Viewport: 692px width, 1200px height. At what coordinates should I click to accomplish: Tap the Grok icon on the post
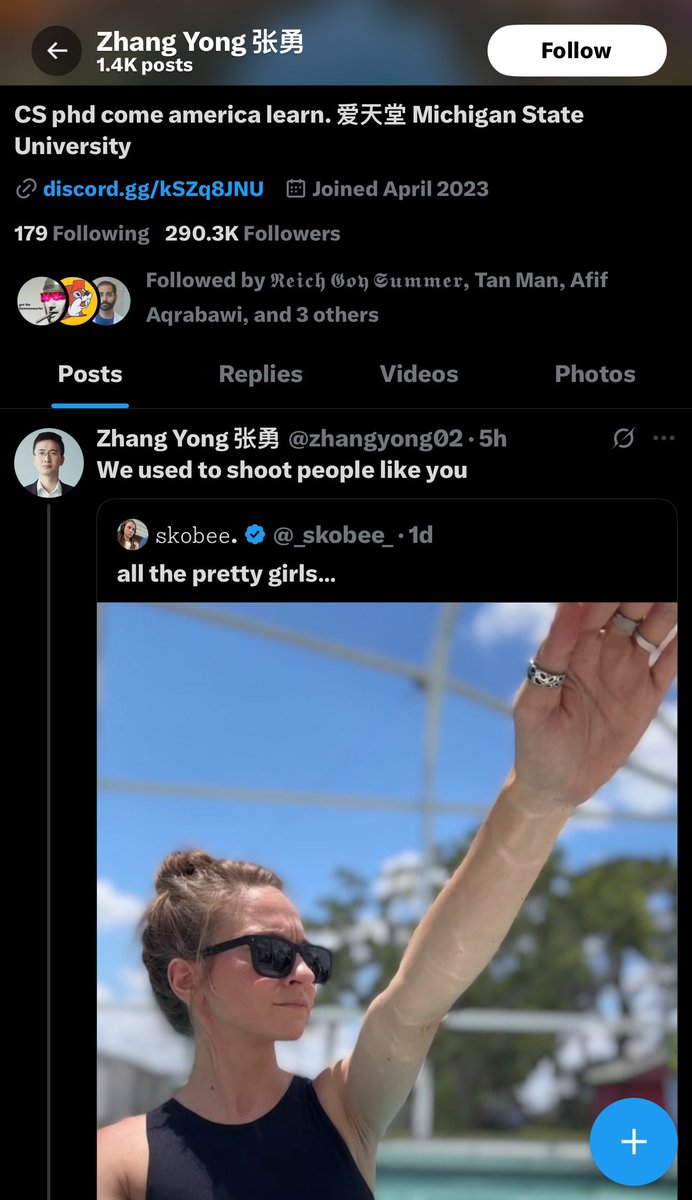tap(623, 438)
